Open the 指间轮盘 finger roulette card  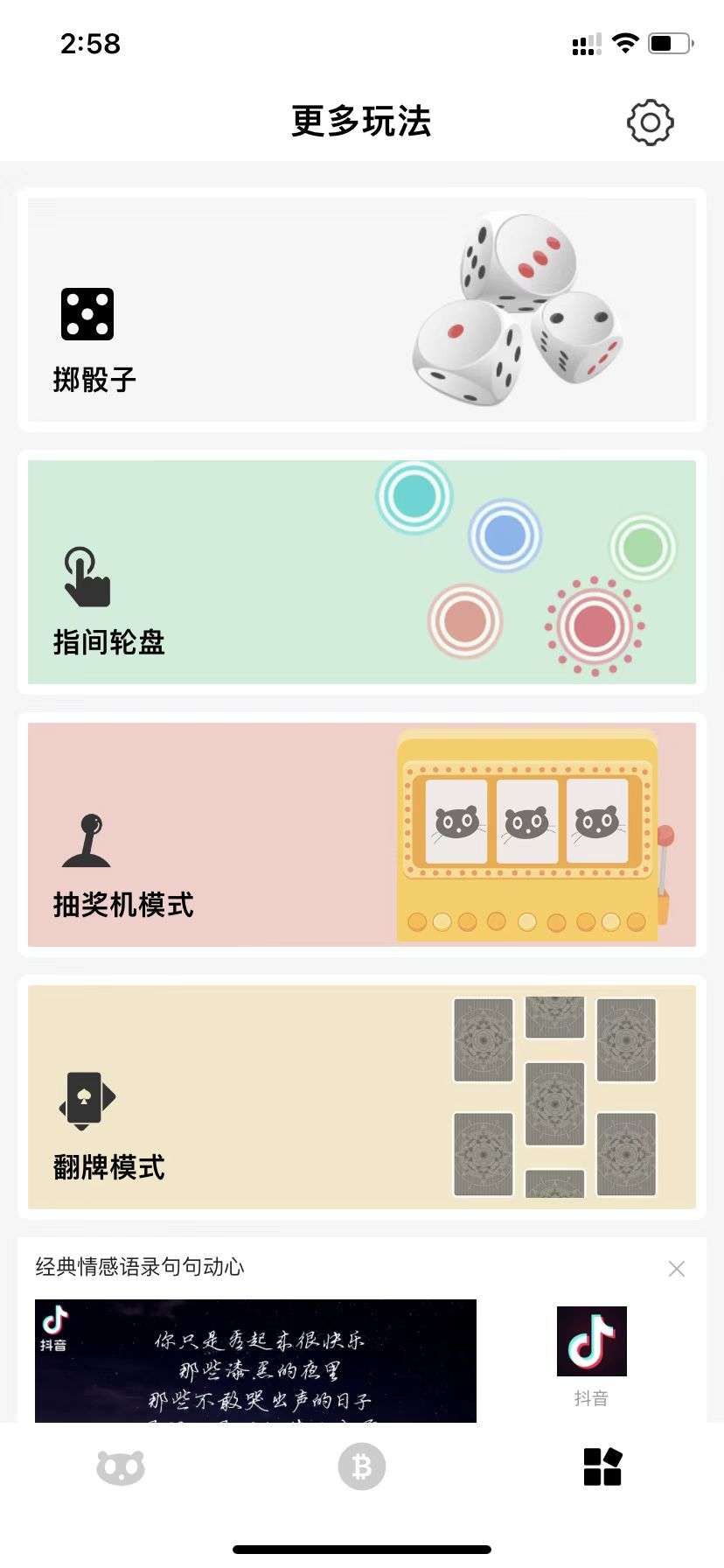click(x=362, y=572)
